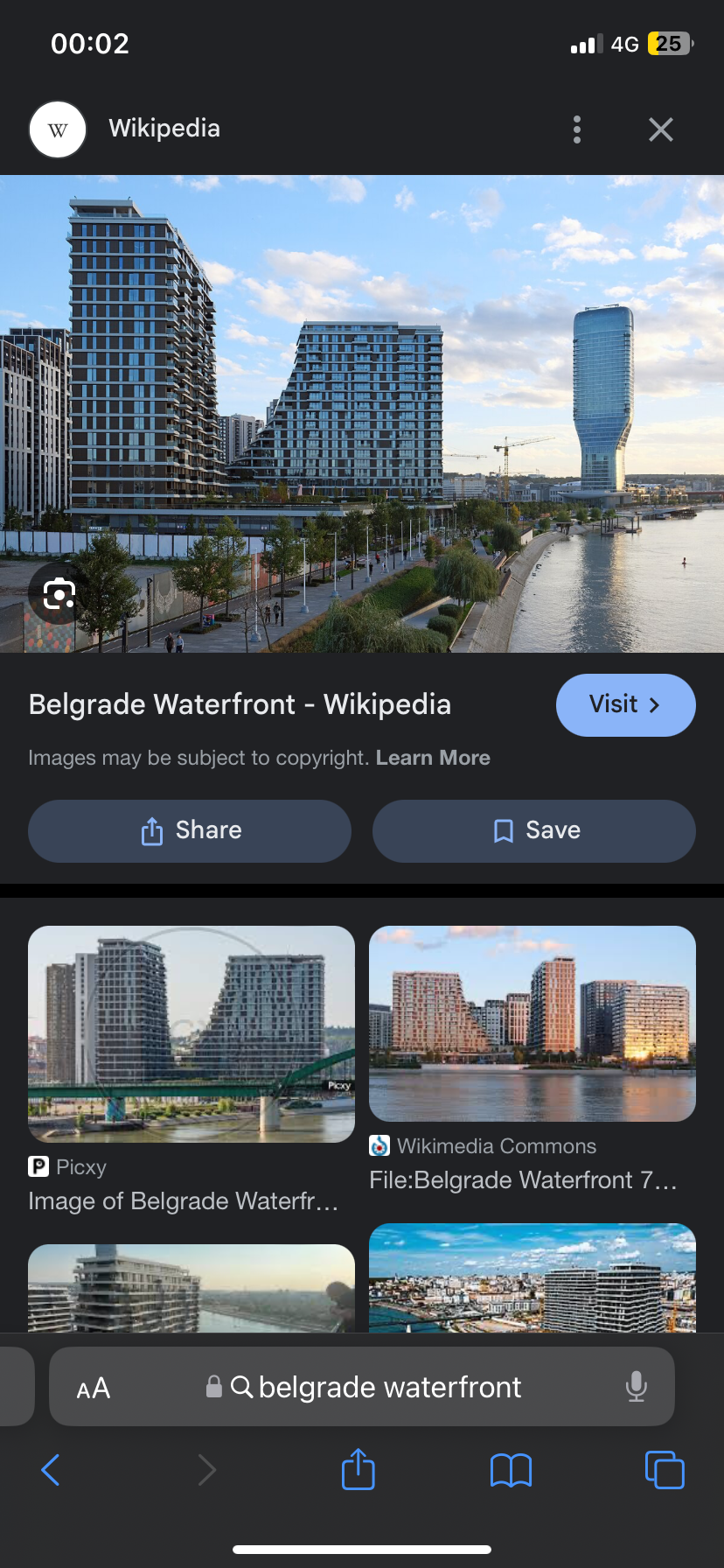Open the three-dot overflow menu

[576, 129]
